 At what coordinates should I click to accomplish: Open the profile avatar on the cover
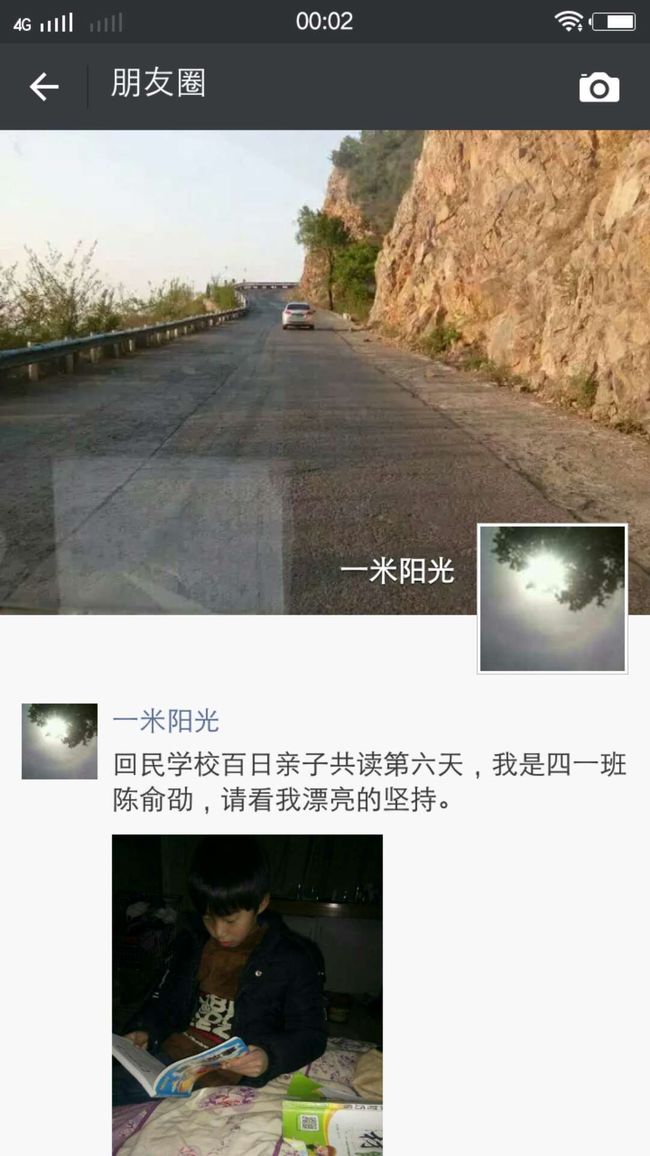point(553,598)
